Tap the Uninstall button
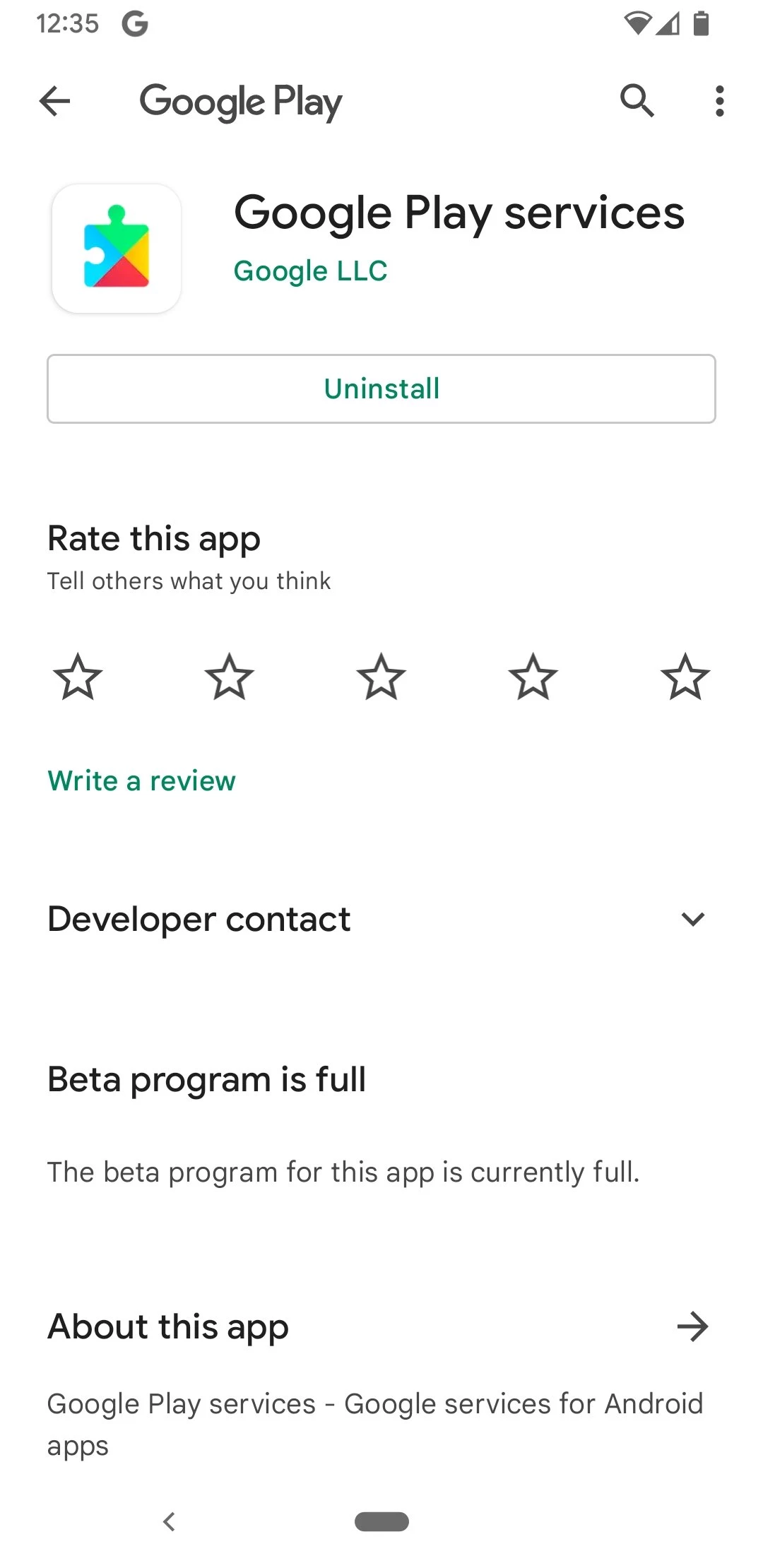Screen dimensions: 763x1568 point(381,388)
